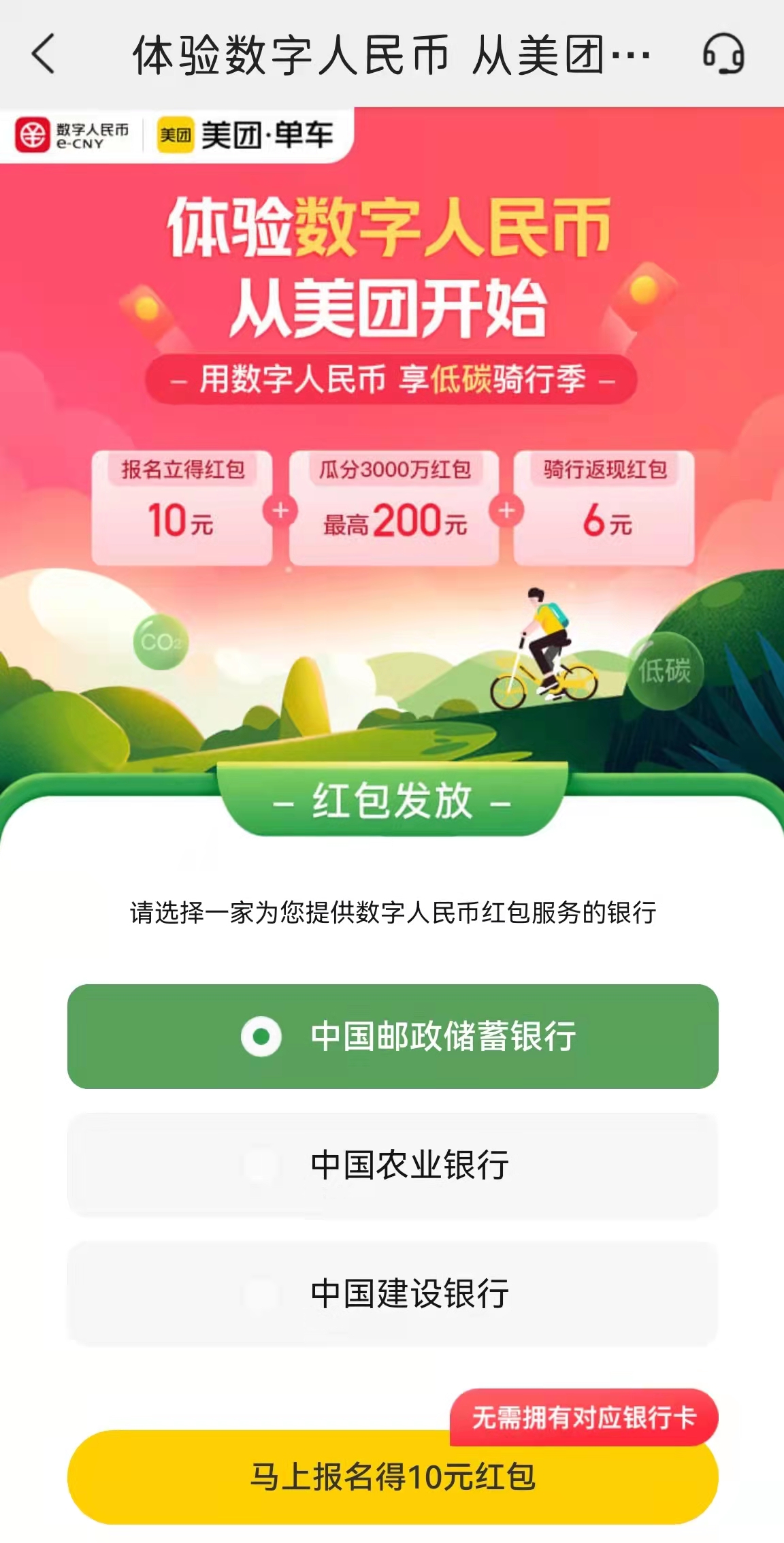Pick 中国建设银行 as the bank
This screenshot has width=784, height=1543.
(393, 1294)
